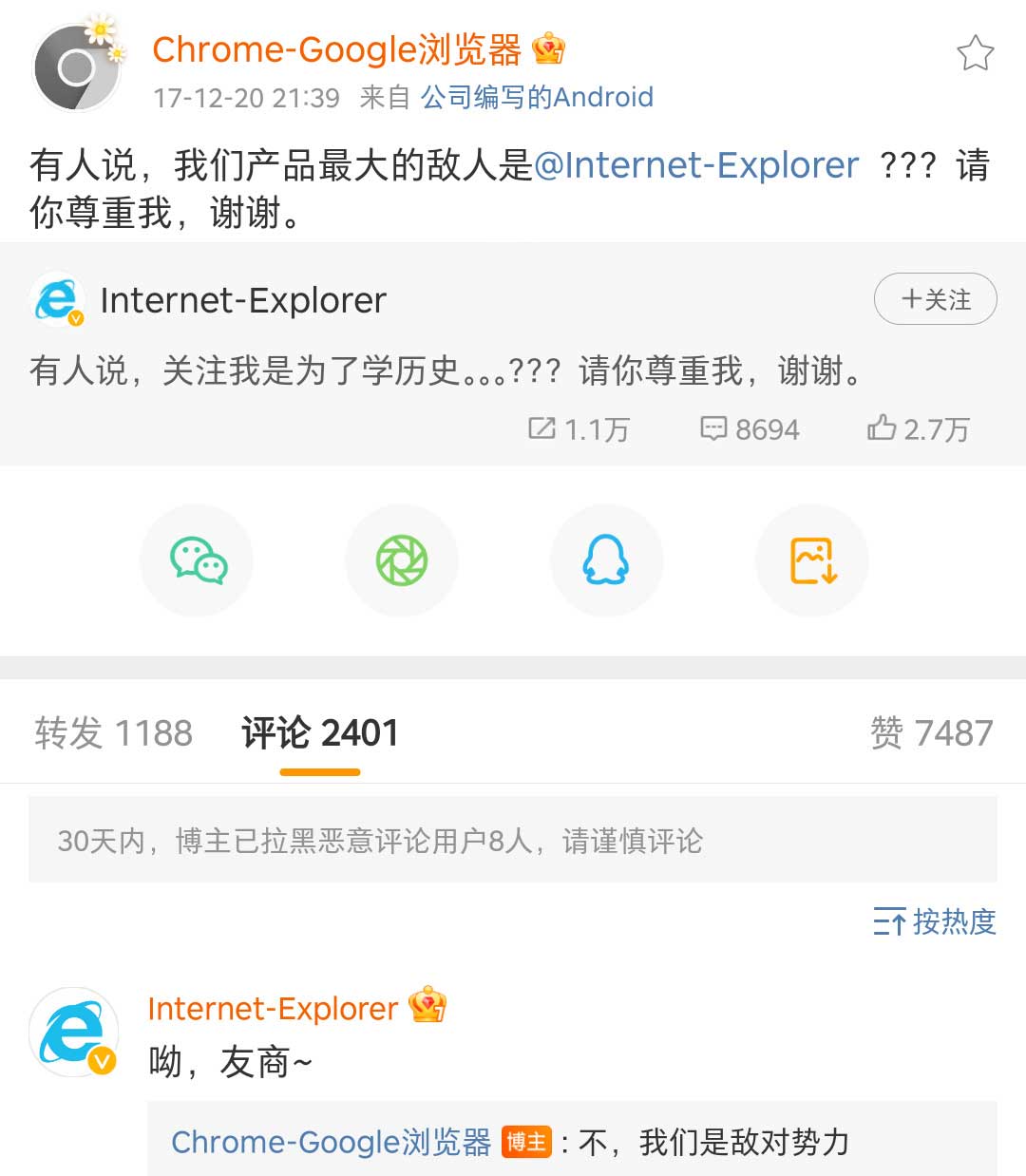Like the quoted post (2.7万)
The image size is (1026, 1176).
(919, 429)
